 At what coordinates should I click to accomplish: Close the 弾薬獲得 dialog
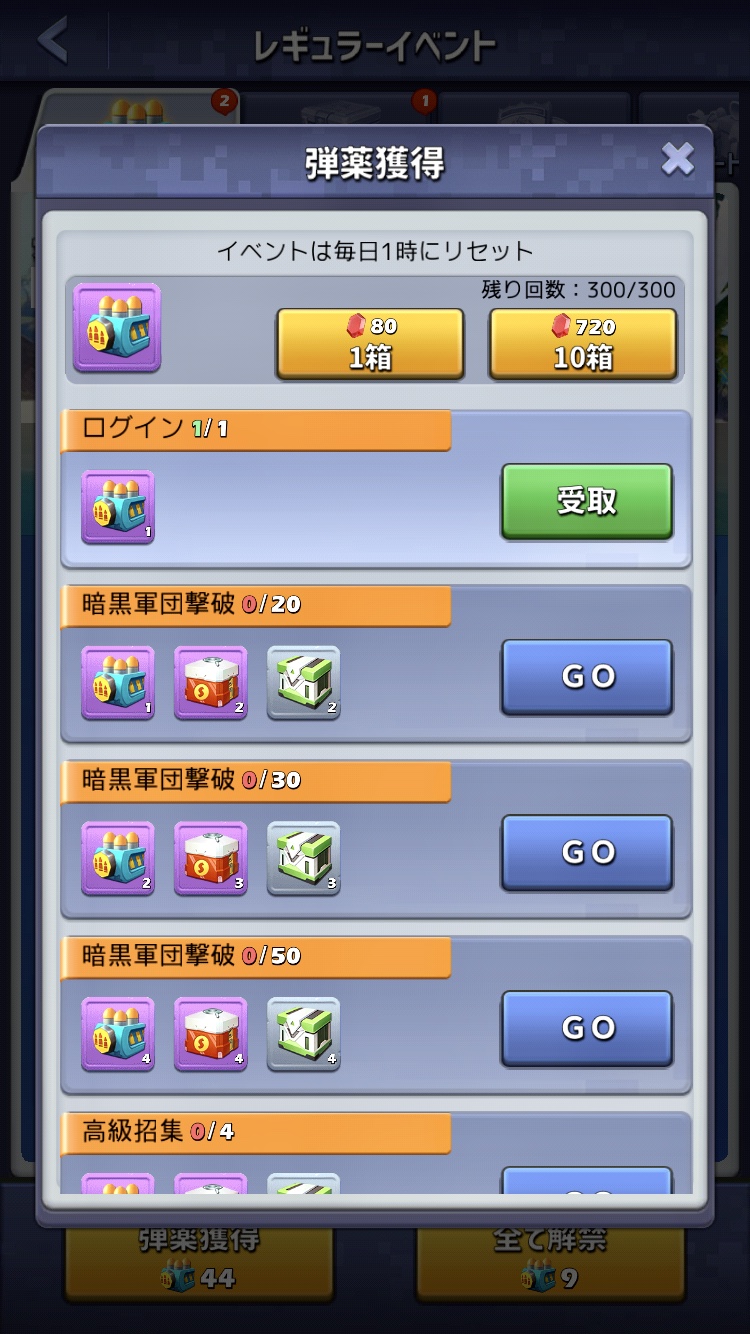[x=677, y=159]
